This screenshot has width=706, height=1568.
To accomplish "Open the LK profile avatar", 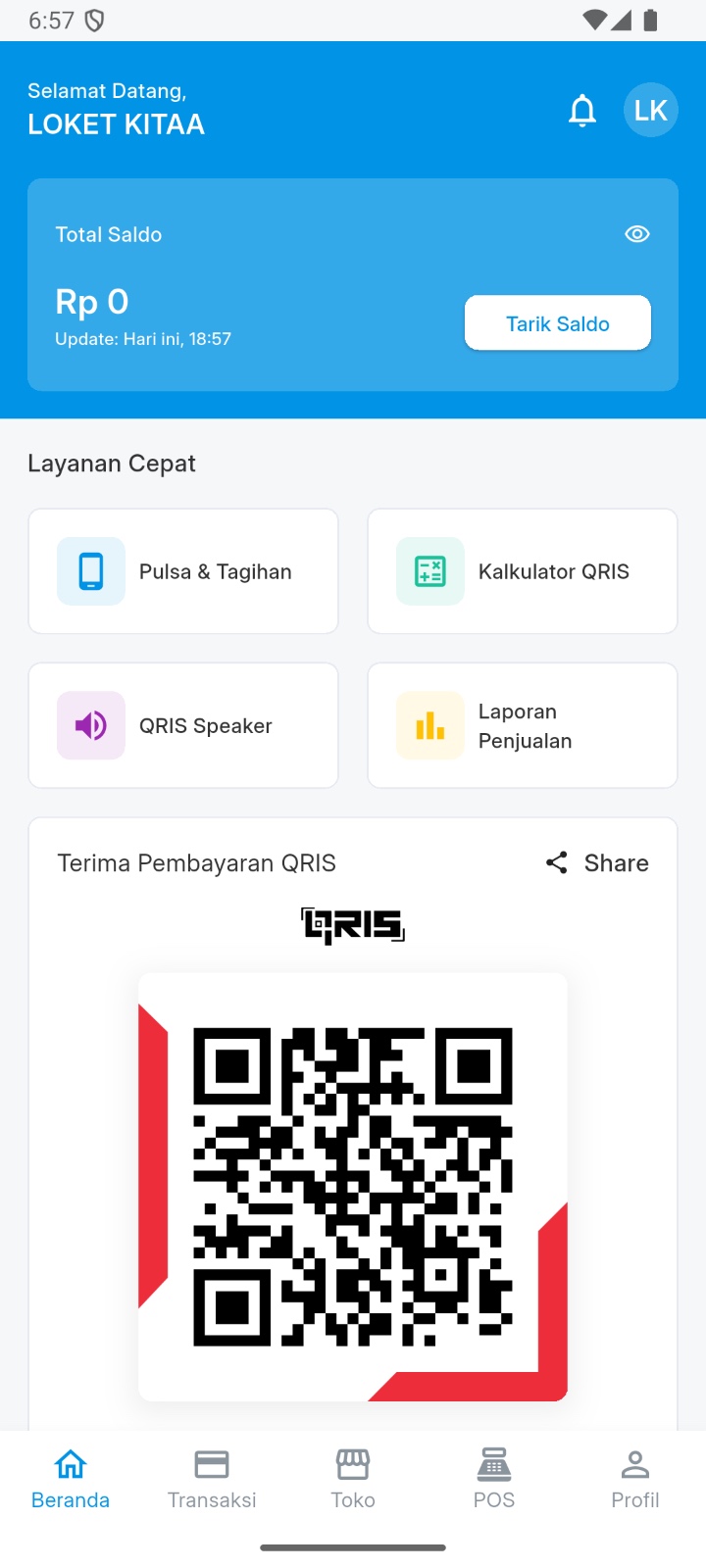I will tap(650, 111).
